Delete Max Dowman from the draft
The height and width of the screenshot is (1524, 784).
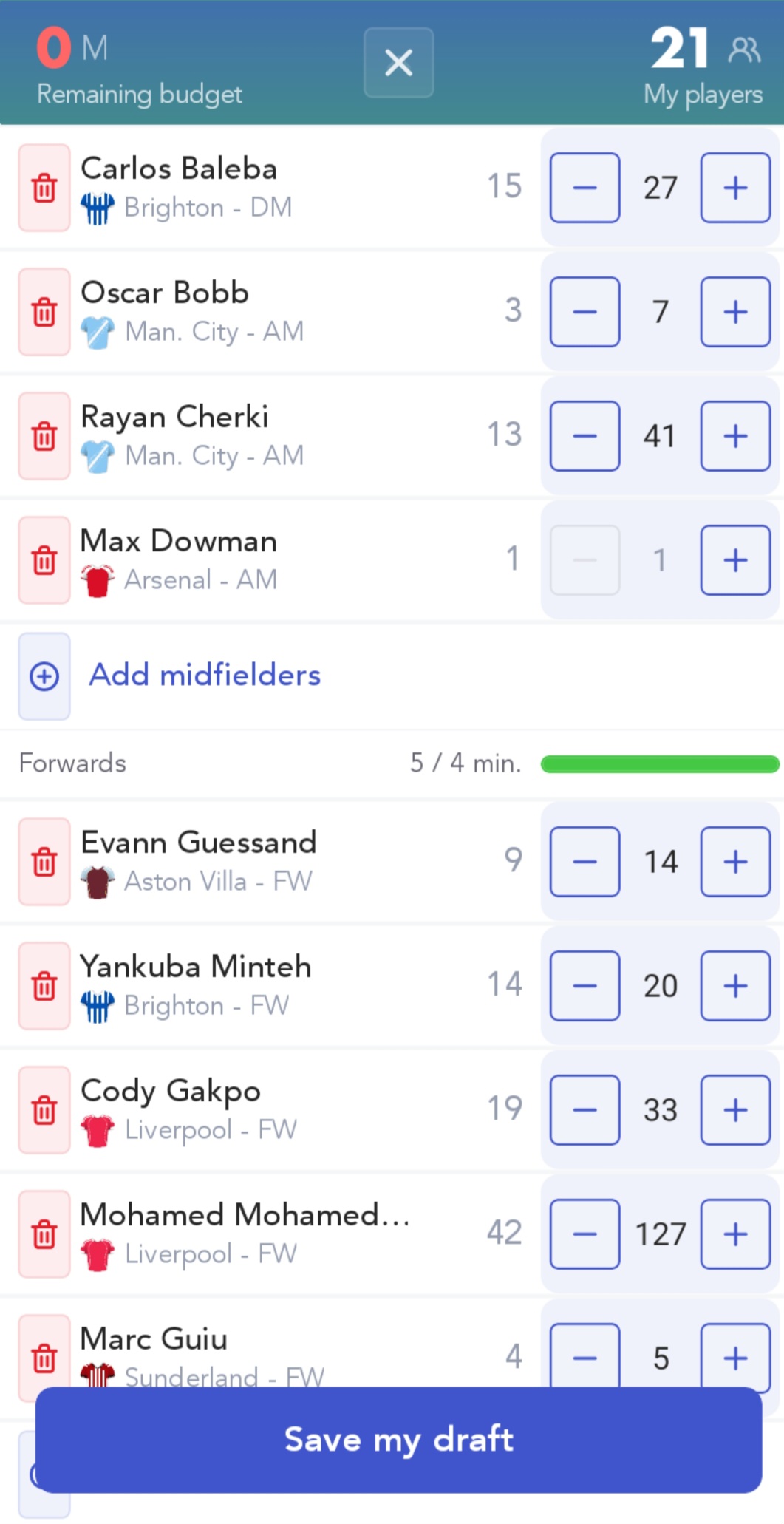tap(44, 560)
